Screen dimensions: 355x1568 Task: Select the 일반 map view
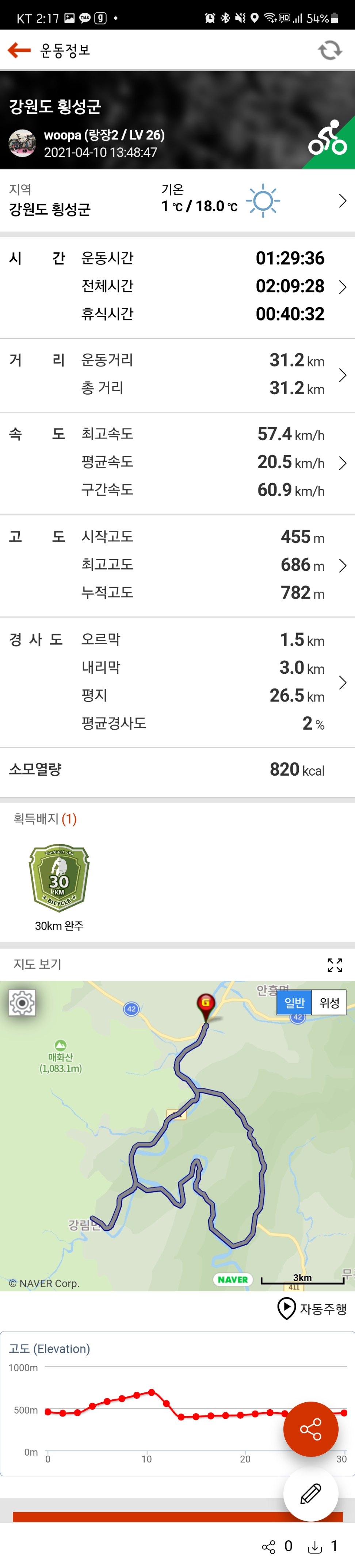(x=295, y=1003)
